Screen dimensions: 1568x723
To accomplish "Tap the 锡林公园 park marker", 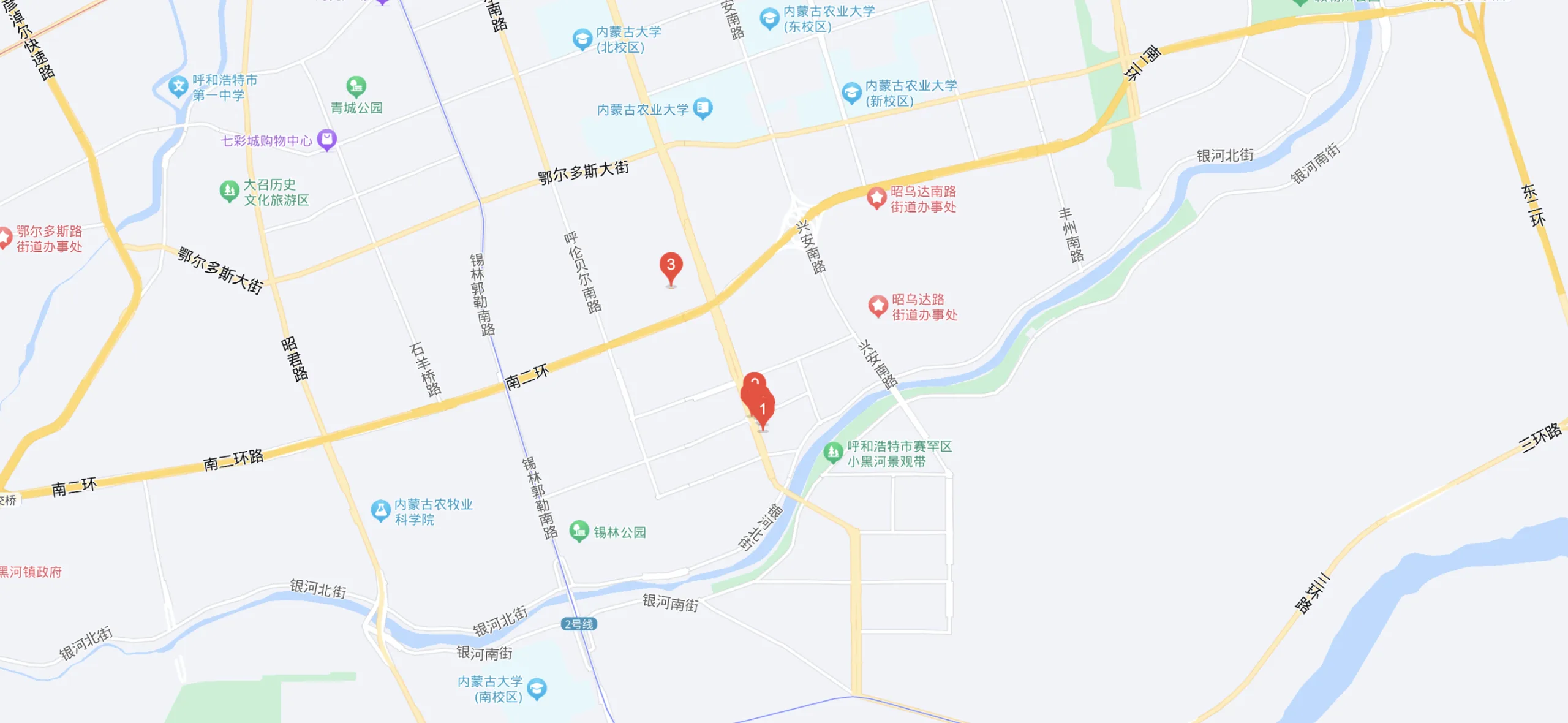I will pyautogui.click(x=579, y=531).
